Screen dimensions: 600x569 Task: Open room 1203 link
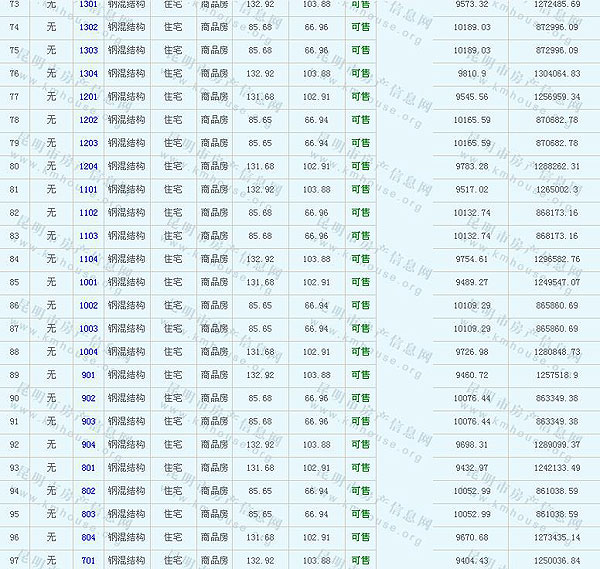click(x=88, y=143)
